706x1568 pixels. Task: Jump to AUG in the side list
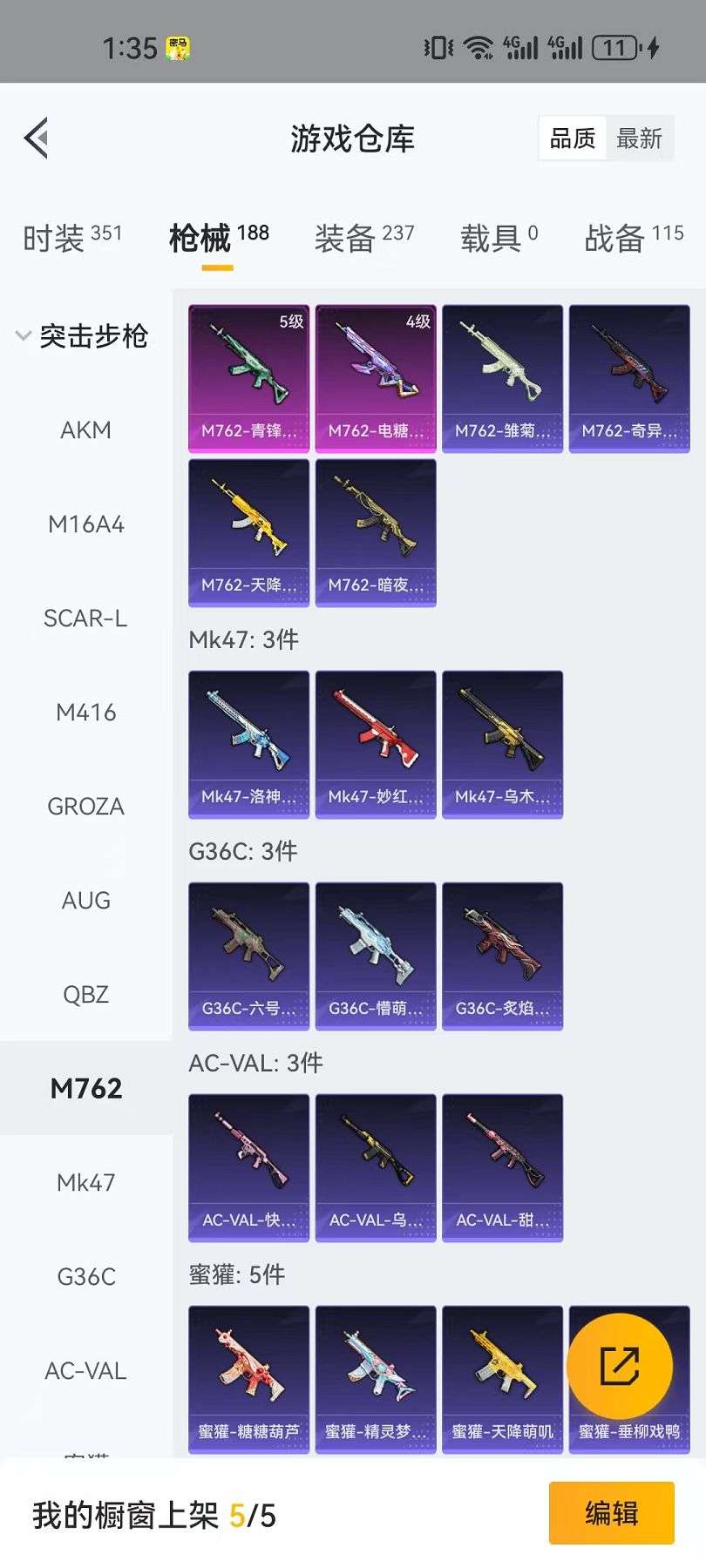pos(85,901)
